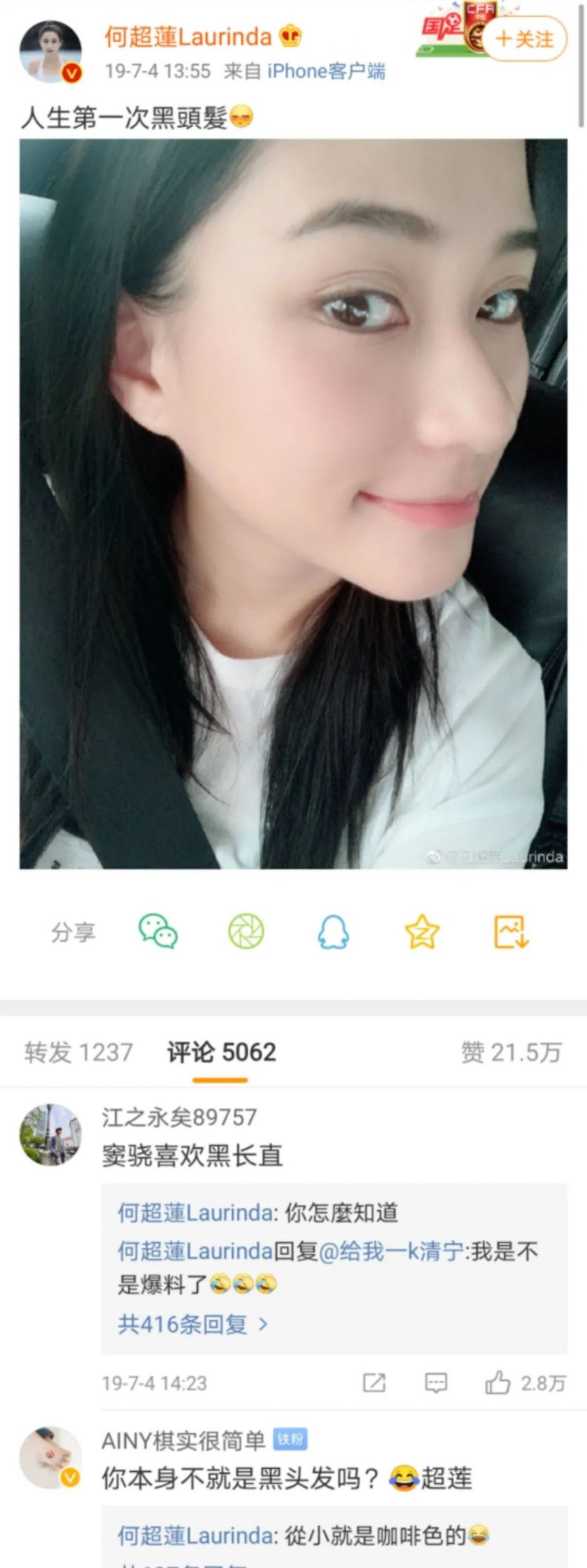587x1568 pixels.
Task: Share the post to WeChat Moments
Action: pos(246,931)
